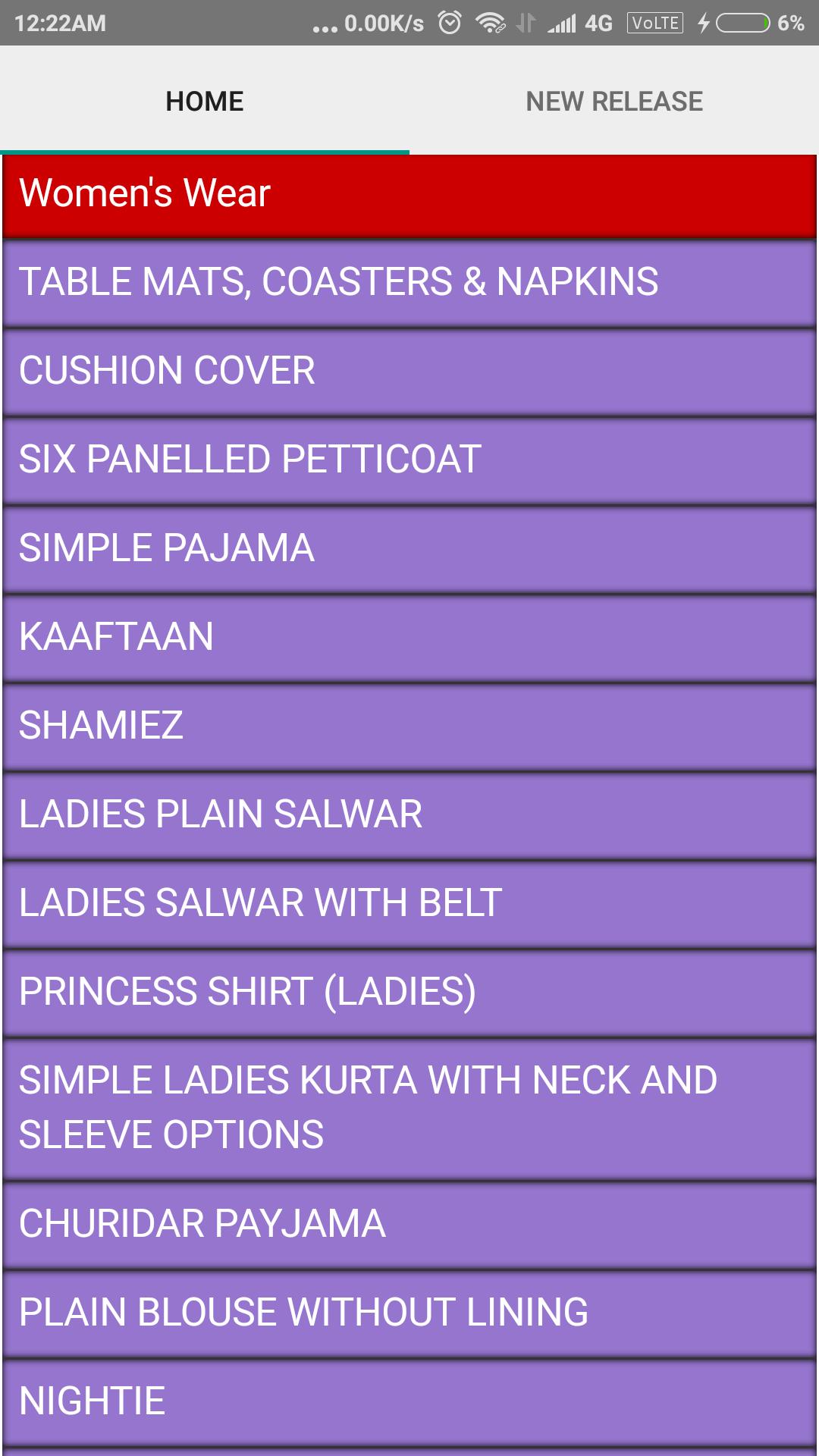Select Plain Blouse Without Lining
The width and height of the screenshot is (819, 1456).
coord(409,1313)
